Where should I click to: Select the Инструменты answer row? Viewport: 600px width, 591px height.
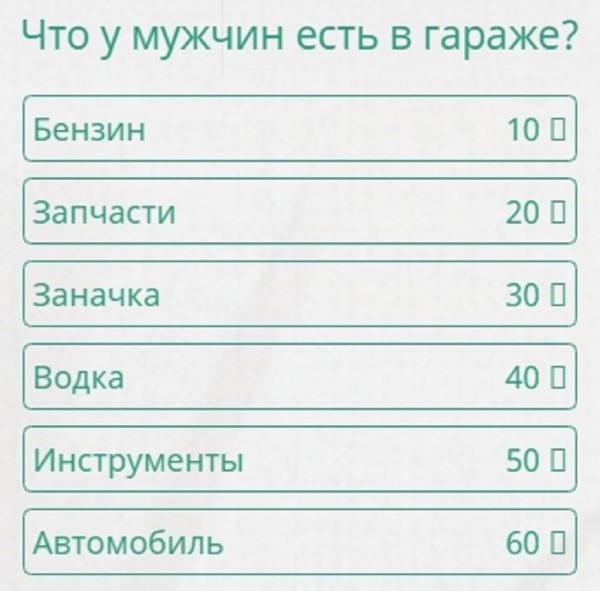300,460
